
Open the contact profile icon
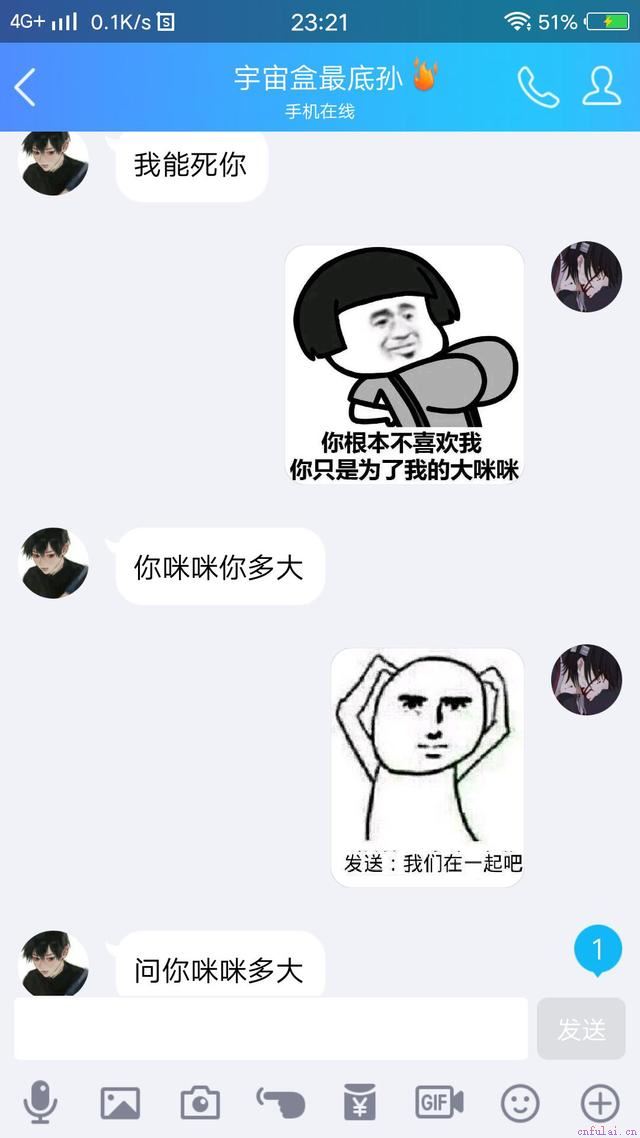coord(601,88)
